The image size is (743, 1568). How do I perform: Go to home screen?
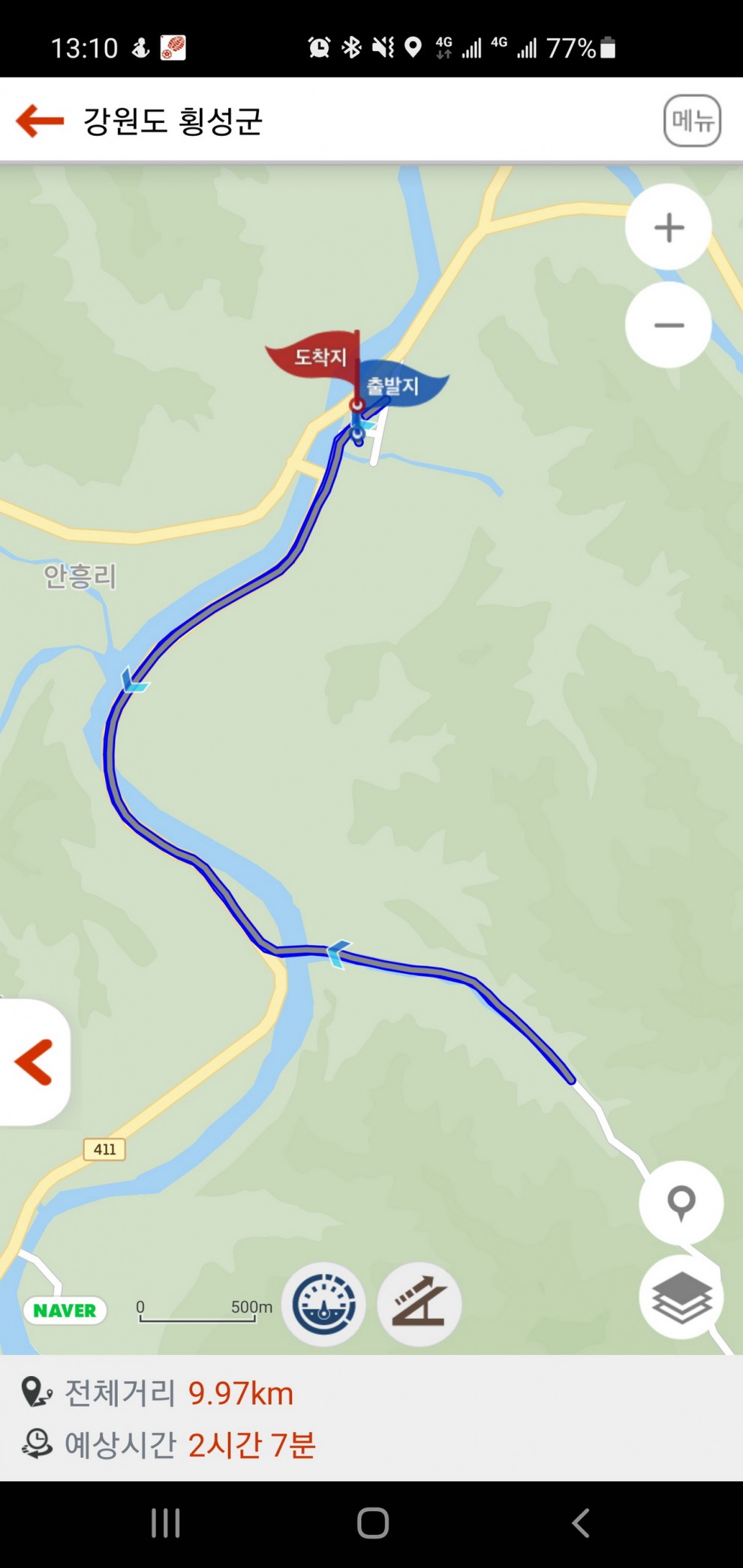372,1523
